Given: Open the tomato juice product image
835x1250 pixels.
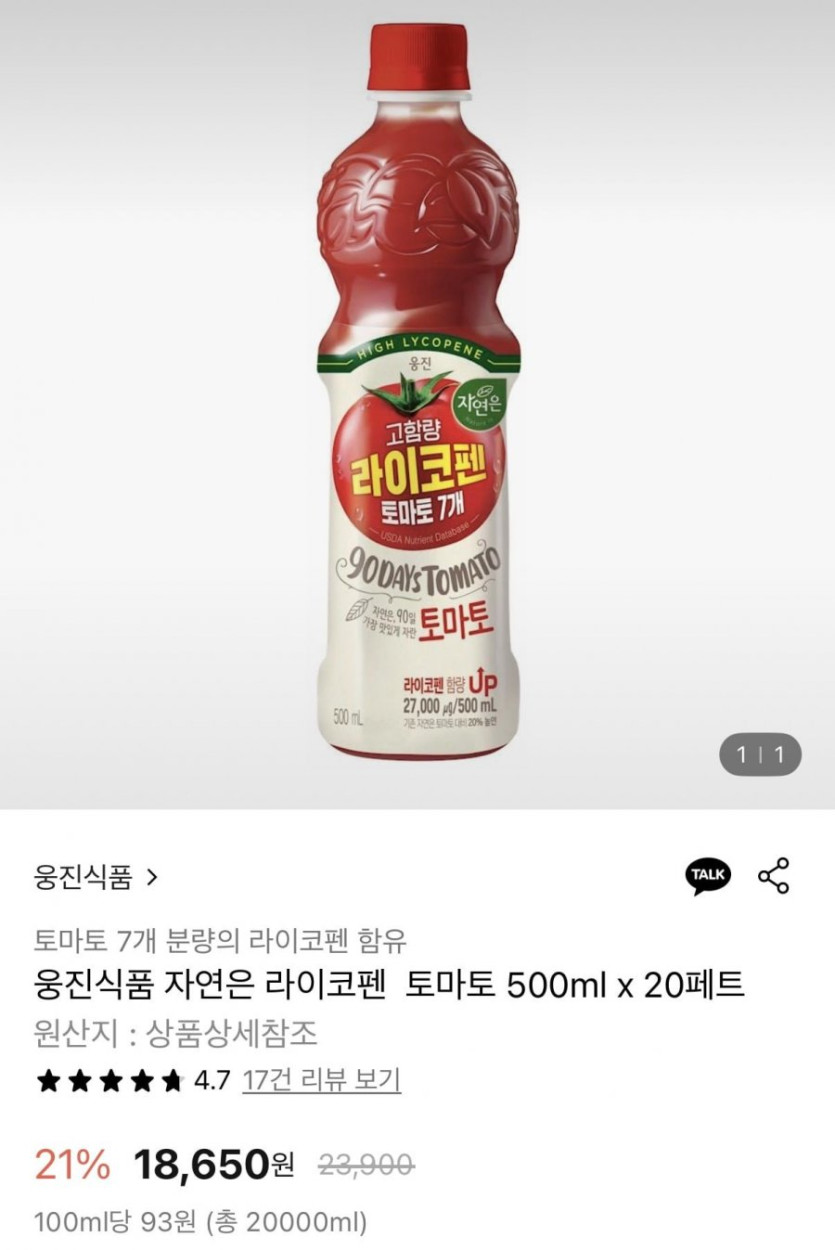Looking at the screenshot, I should tap(417, 400).
